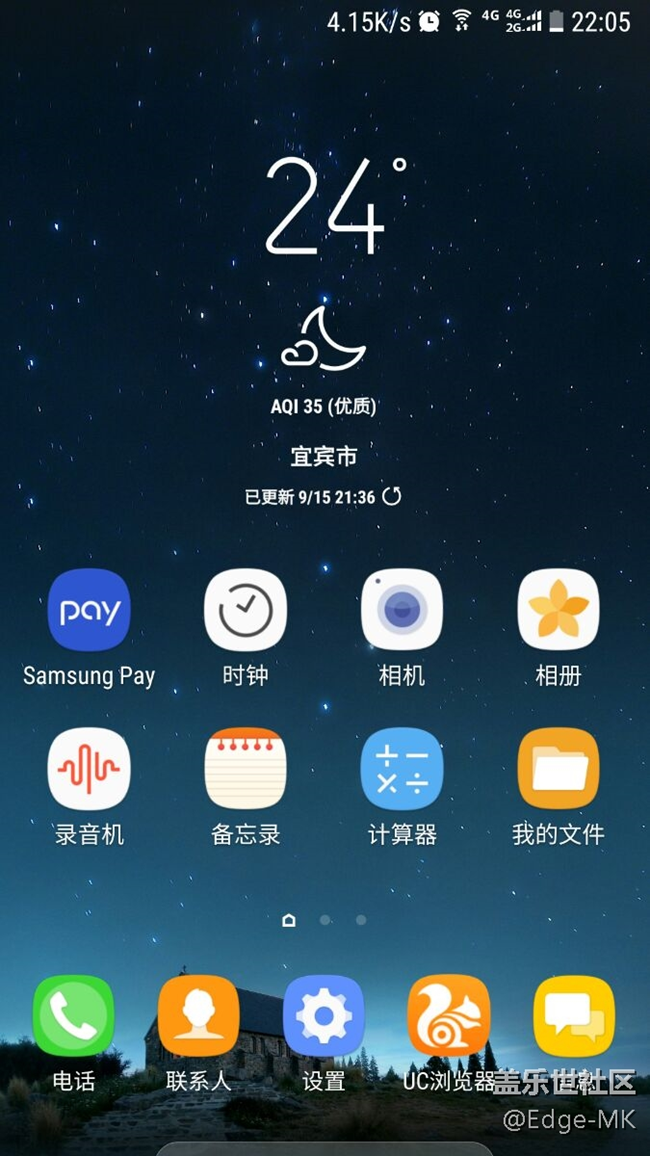Open the 备忘录 notes app
This screenshot has width=650, height=1156.
click(x=245, y=769)
